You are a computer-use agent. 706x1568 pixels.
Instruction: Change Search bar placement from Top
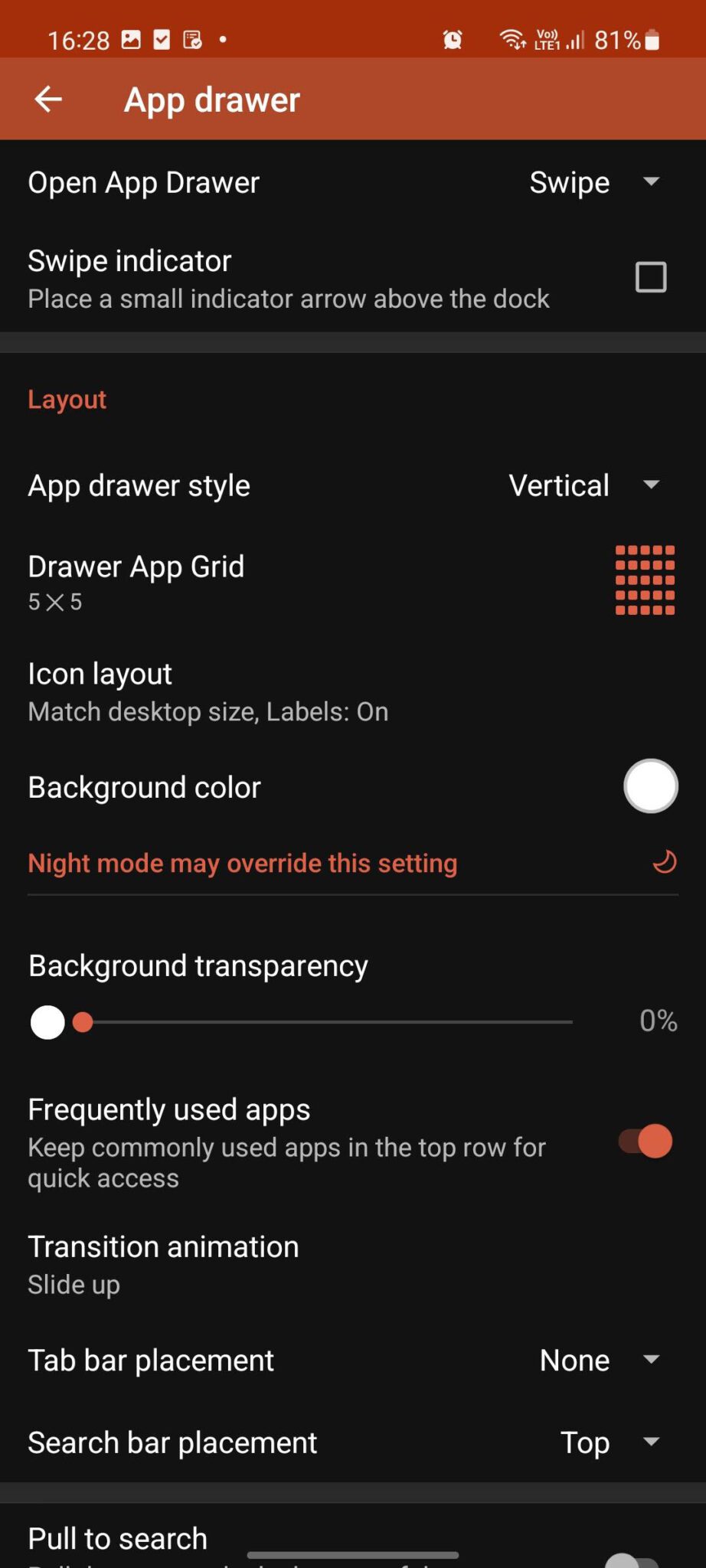coord(611,1442)
